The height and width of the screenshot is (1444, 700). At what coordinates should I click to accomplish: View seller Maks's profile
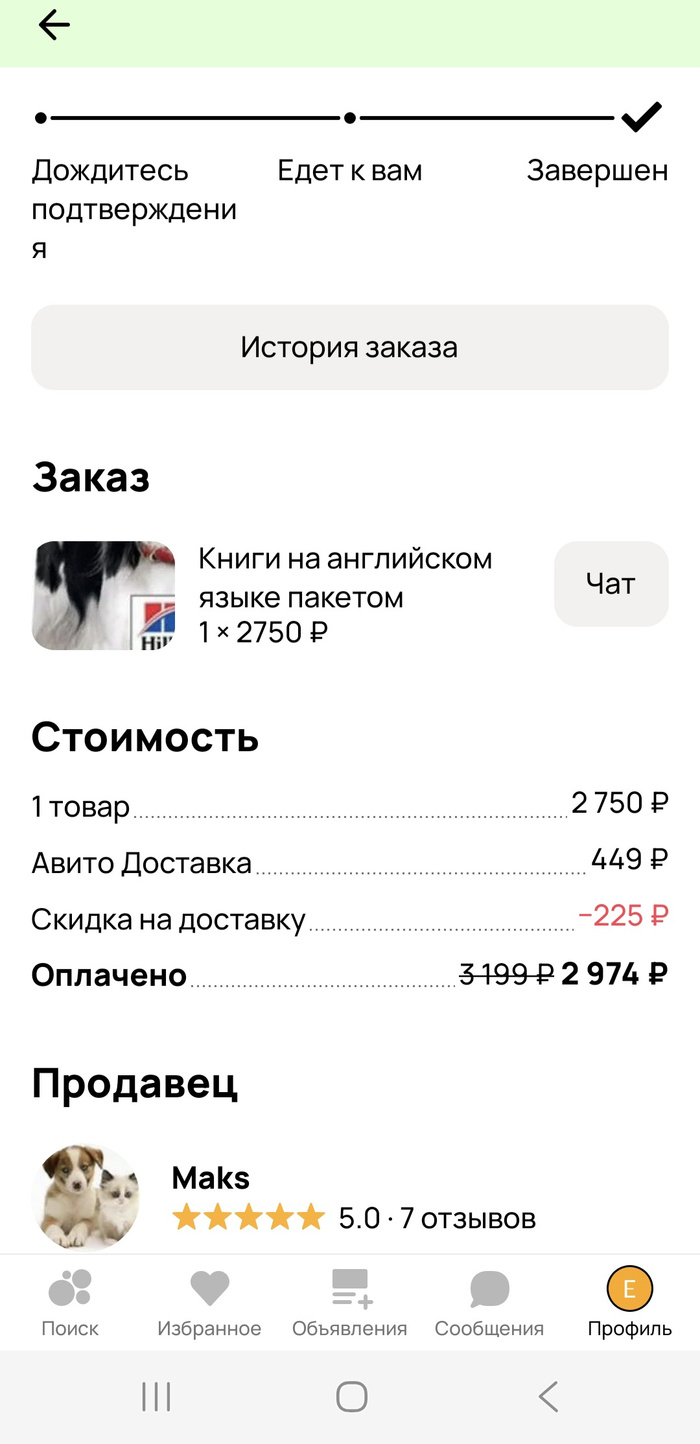211,1178
